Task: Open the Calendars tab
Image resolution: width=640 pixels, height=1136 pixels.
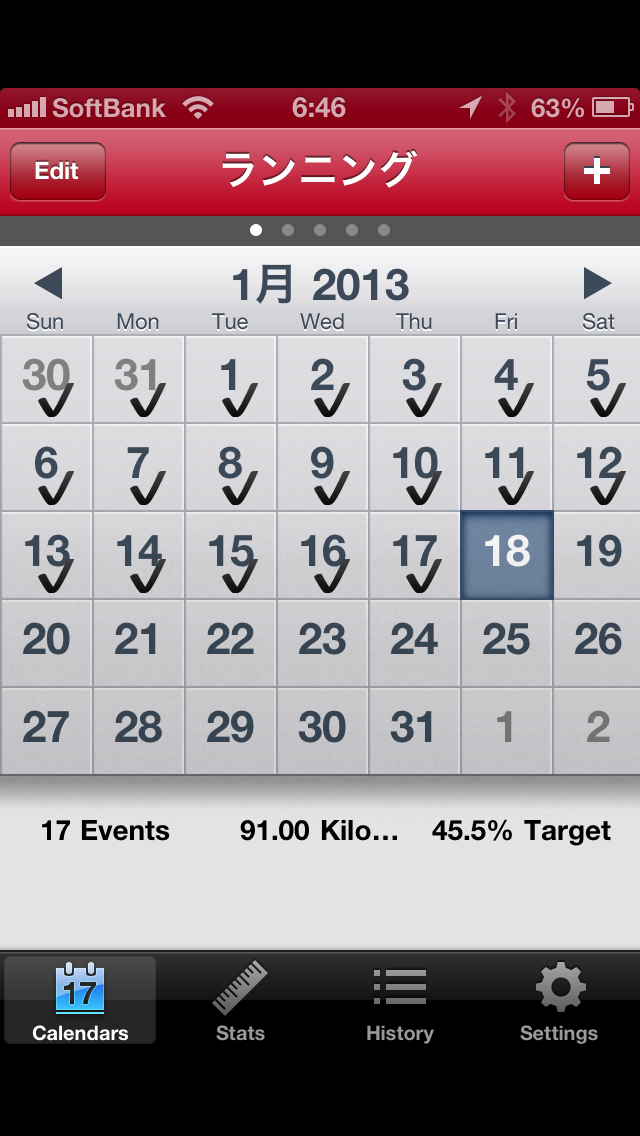Action: [x=80, y=1000]
